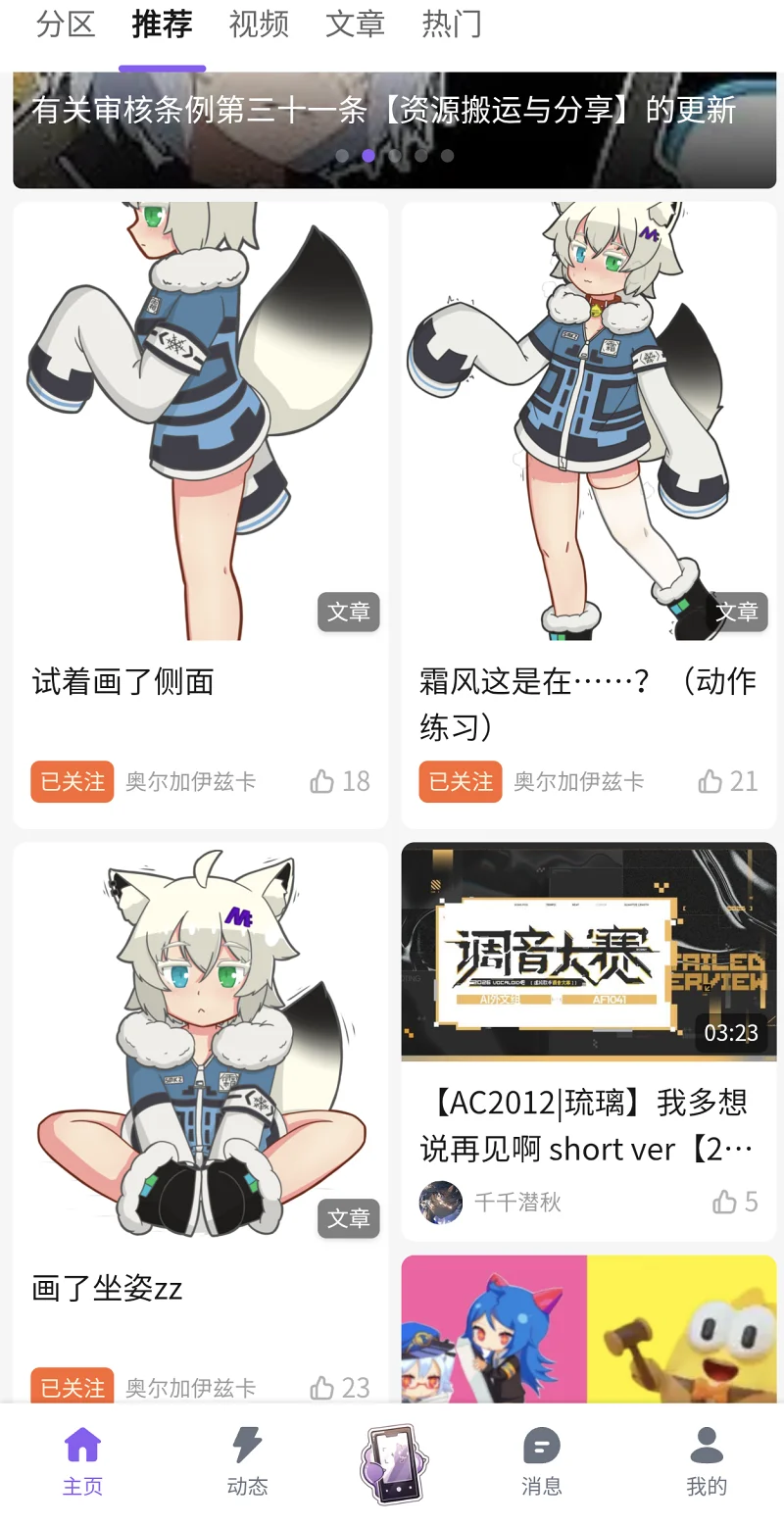This screenshot has width=784, height=1526.
Task: Tap 已关注 button under 试着画了侧面
Action: point(73,781)
